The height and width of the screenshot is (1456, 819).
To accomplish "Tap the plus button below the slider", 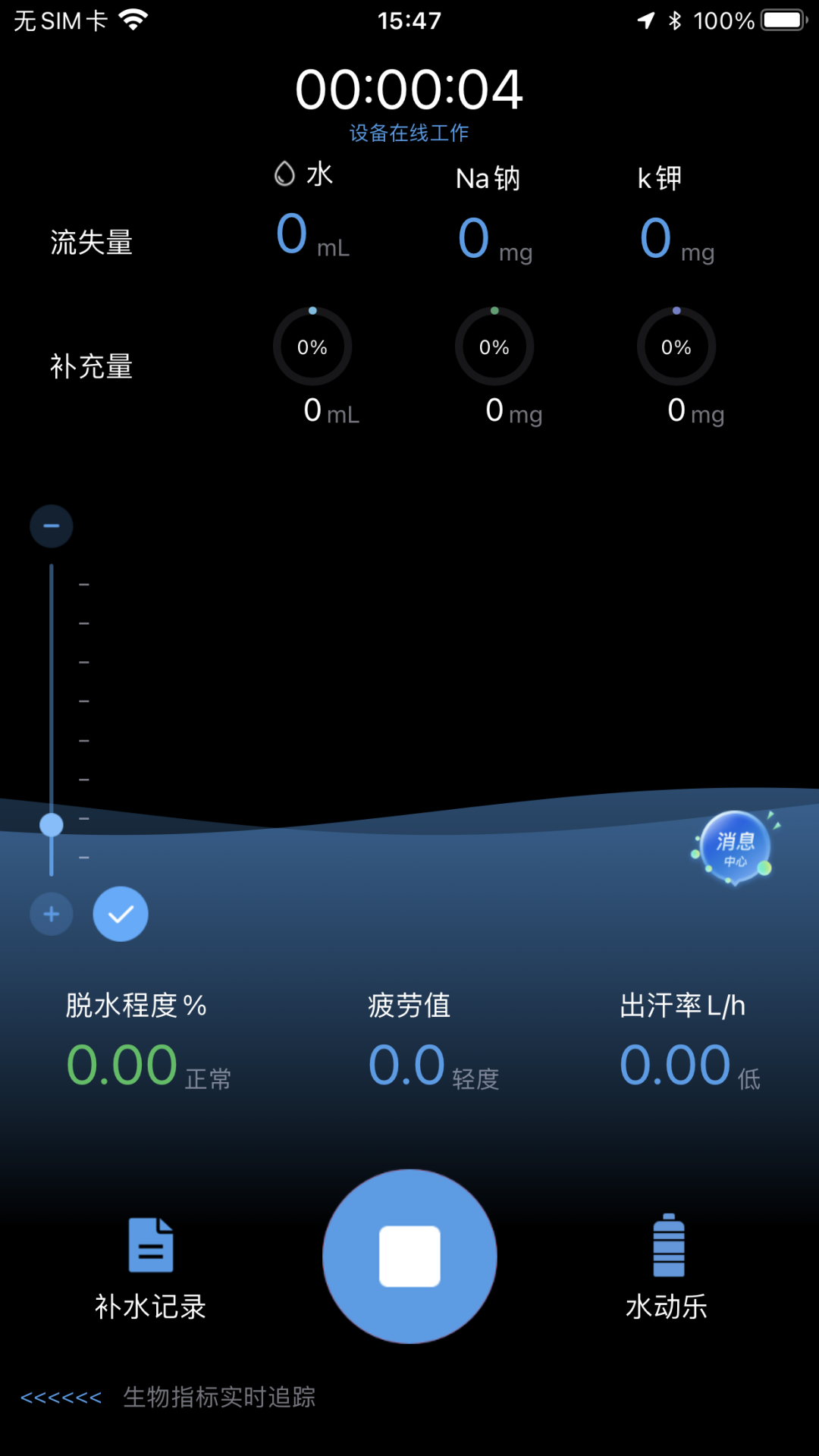I will [x=51, y=914].
